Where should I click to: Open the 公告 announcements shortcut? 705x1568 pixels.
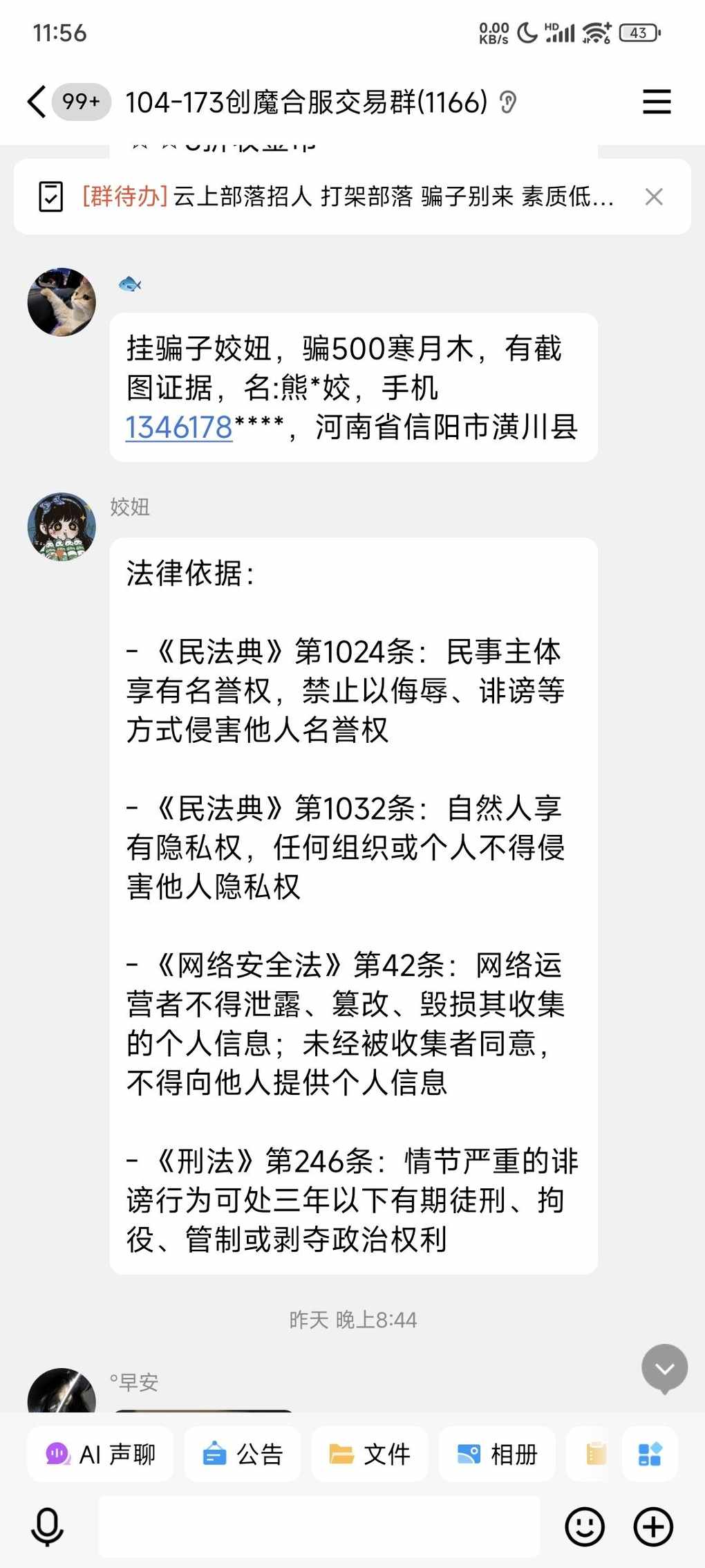(243, 1454)
